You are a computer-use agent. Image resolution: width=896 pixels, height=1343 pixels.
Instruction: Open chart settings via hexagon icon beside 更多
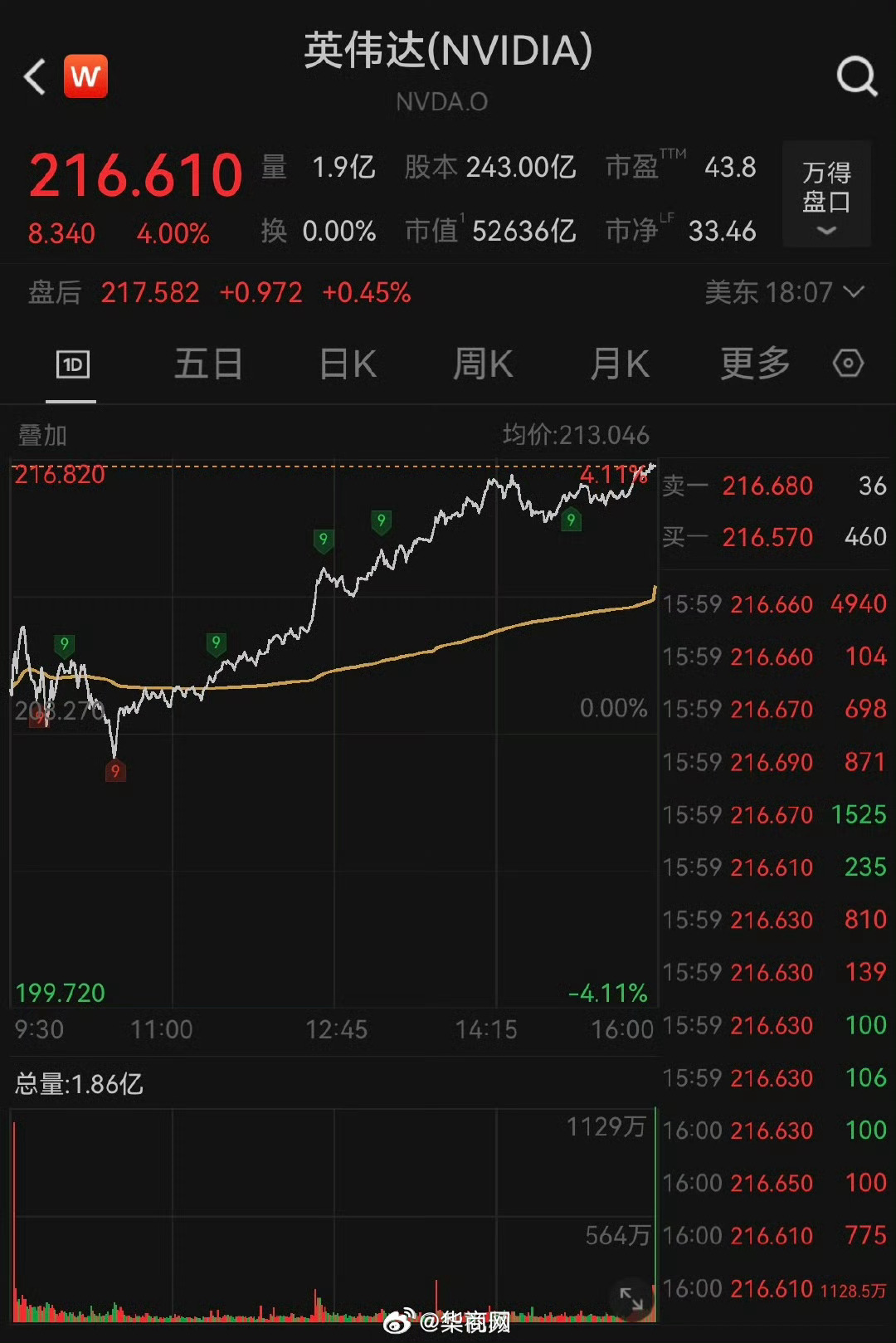847,363
